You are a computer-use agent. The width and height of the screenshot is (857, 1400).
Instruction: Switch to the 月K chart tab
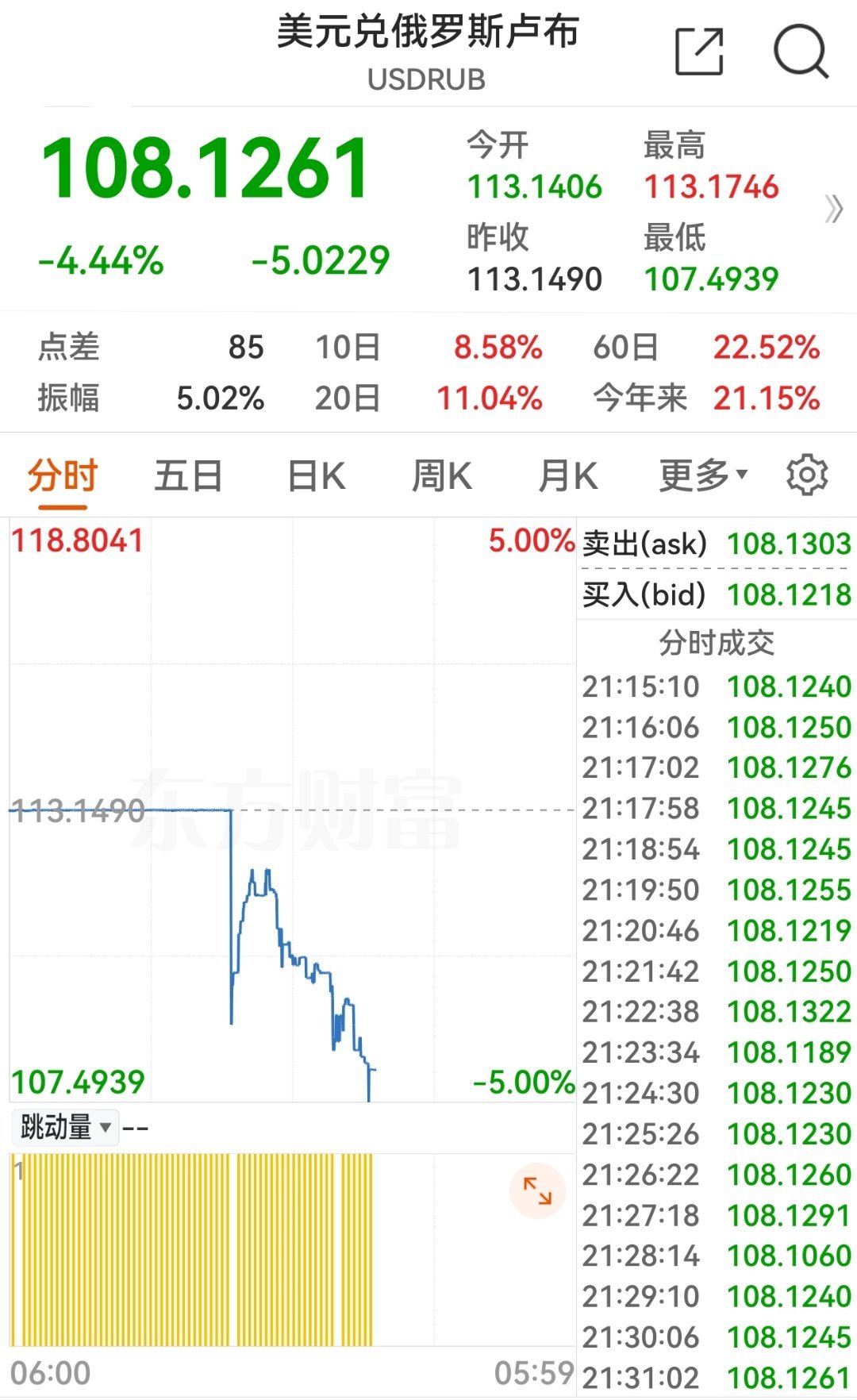(568, 476)
